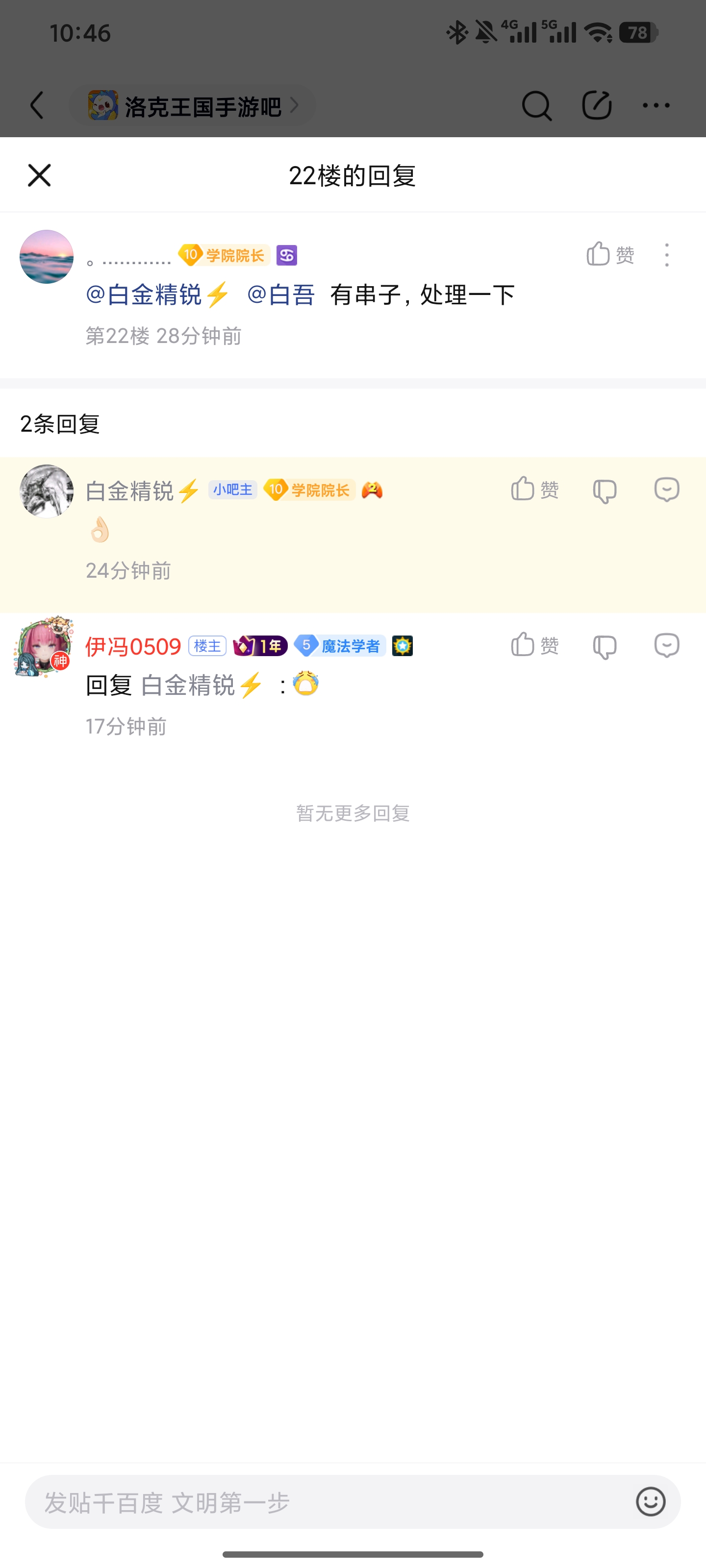Reply to 白金精锐's comment
The image size is (706, 1568).
tap(667, 490)
